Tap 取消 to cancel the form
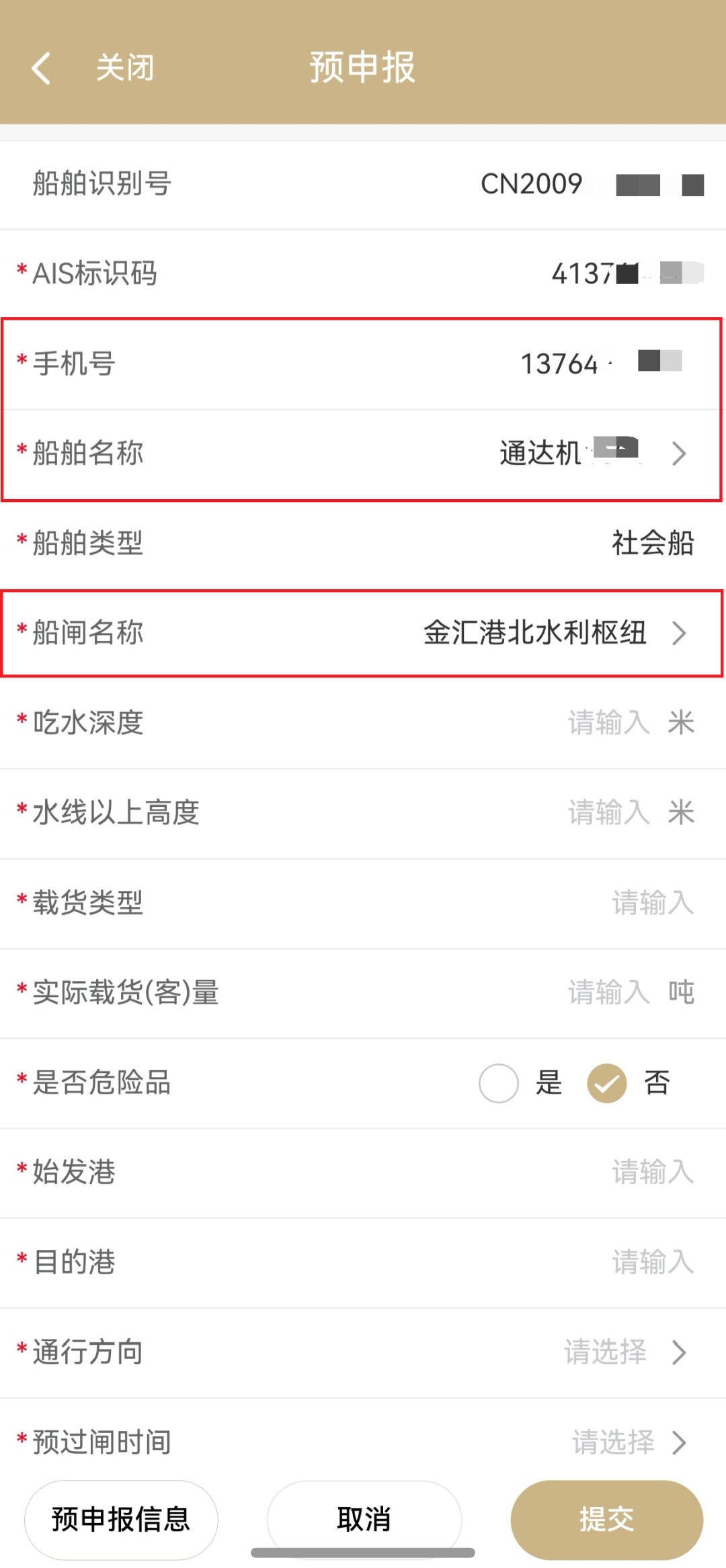The height and width of the screenshot is (1568, 726). point(364,1520)
